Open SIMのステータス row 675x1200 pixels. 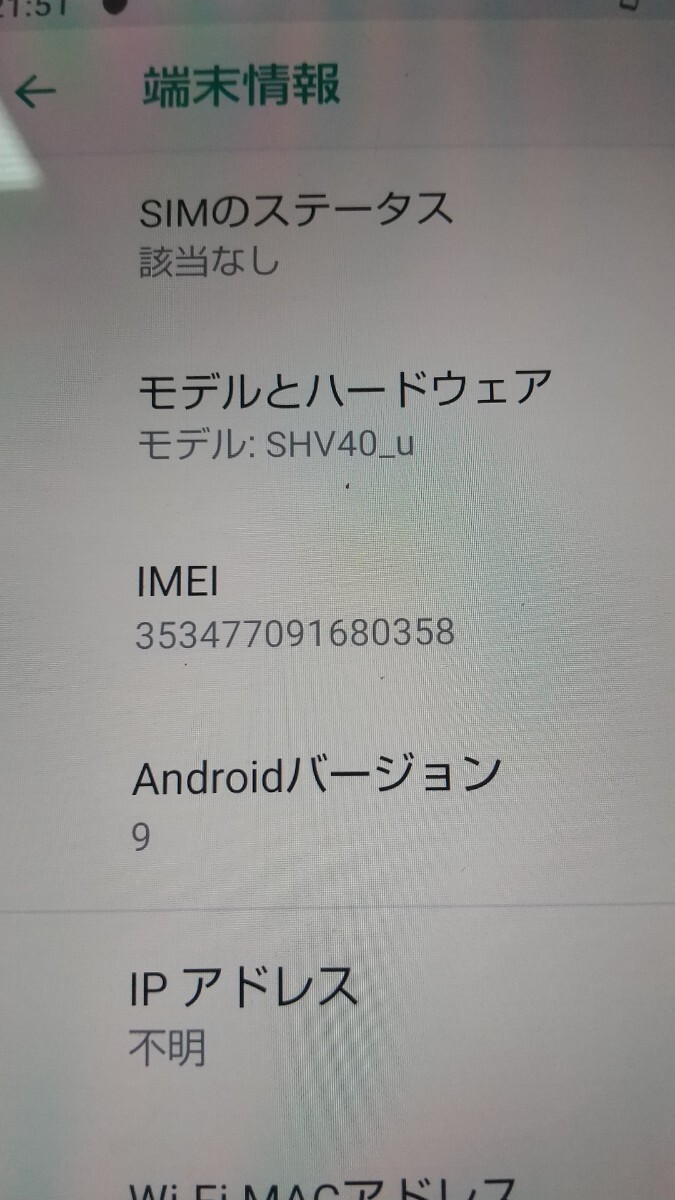(295, 235)
